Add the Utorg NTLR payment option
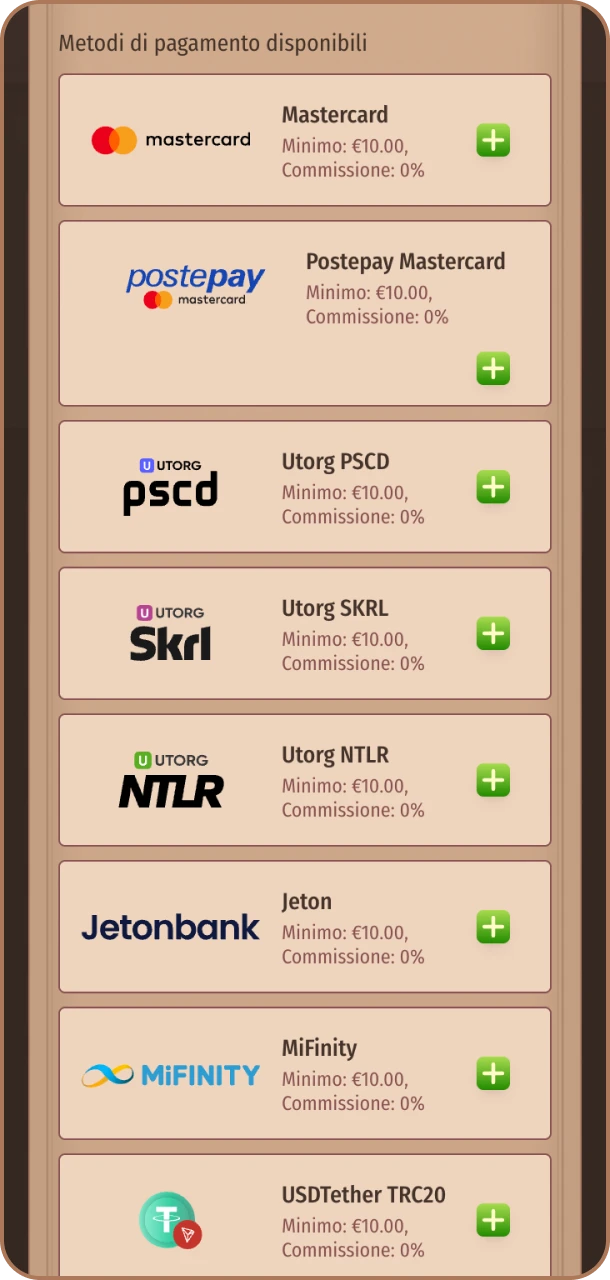610x1280 pixels. 493,781
